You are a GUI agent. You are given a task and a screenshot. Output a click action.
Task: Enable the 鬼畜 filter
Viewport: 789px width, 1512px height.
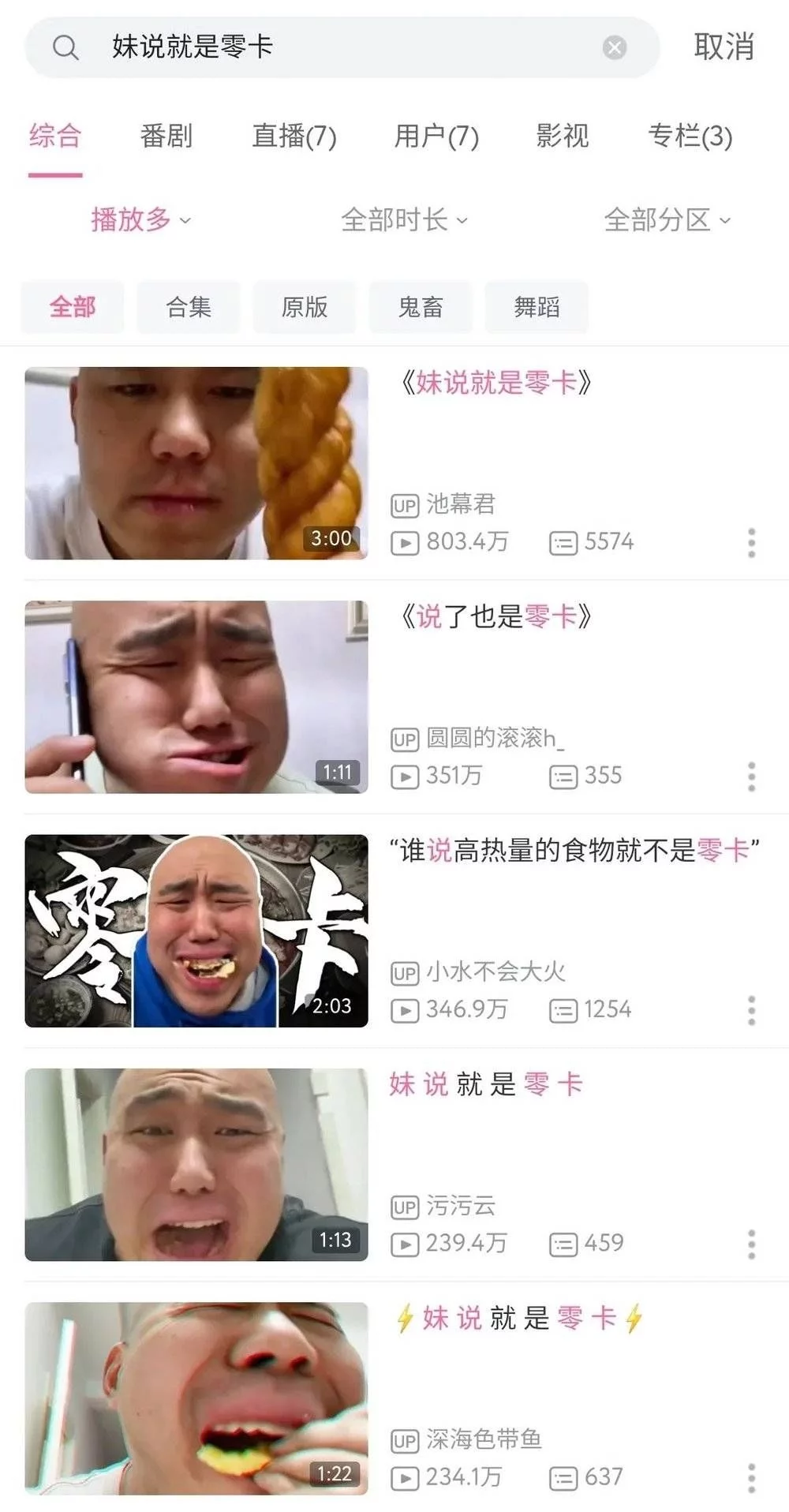click(x=421, y=307)
